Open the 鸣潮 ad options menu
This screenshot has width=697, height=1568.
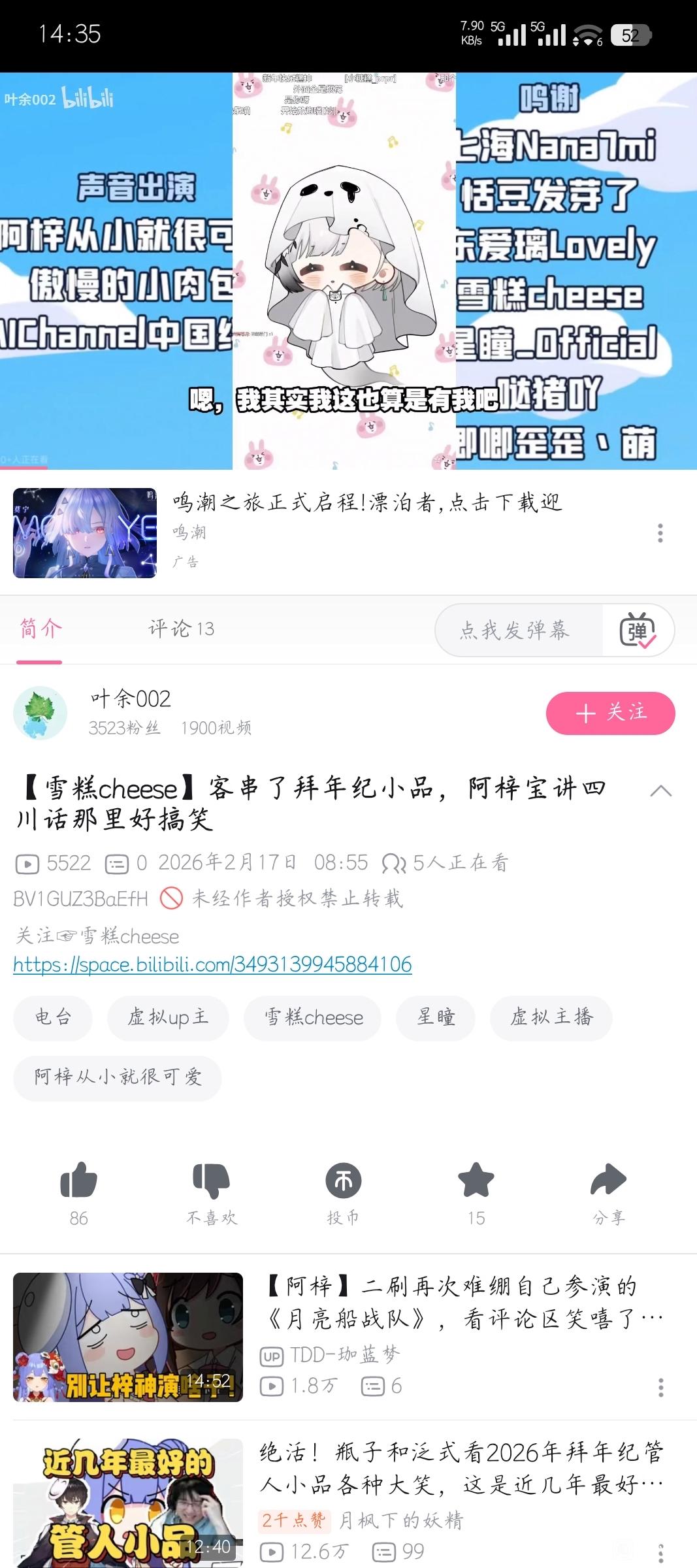pos(660,533)
